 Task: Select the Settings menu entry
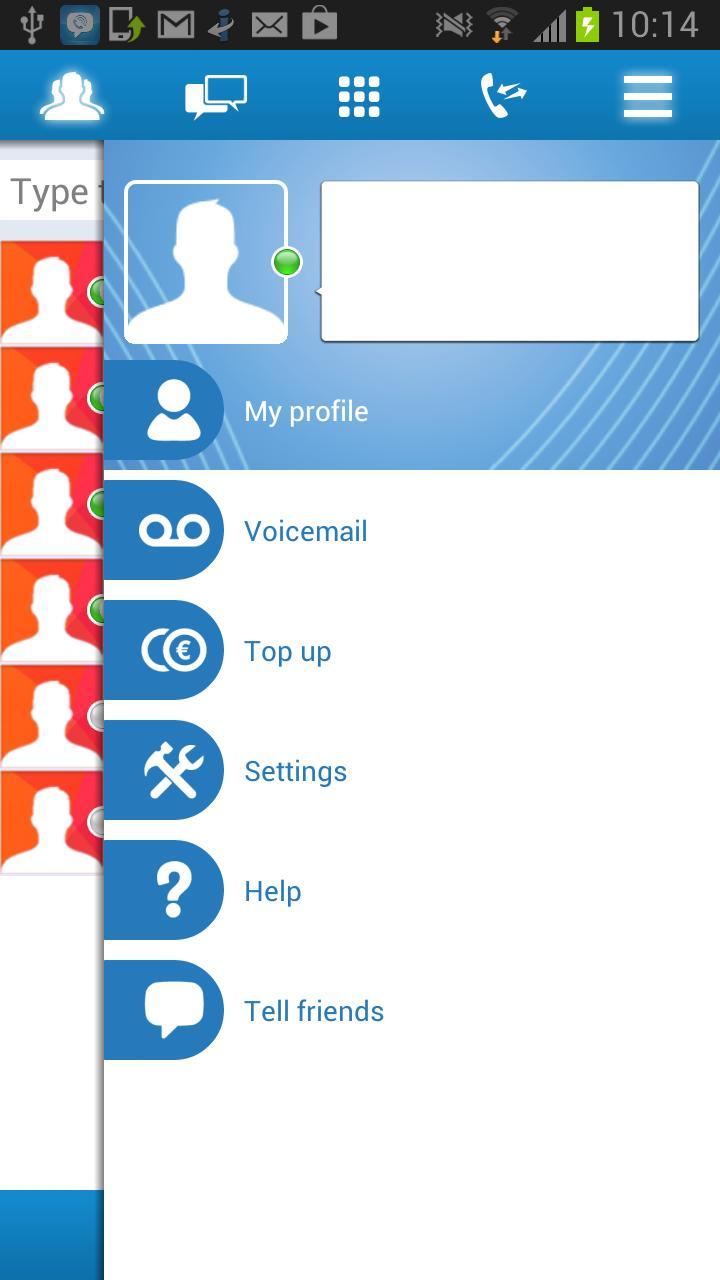coord(295,770)
